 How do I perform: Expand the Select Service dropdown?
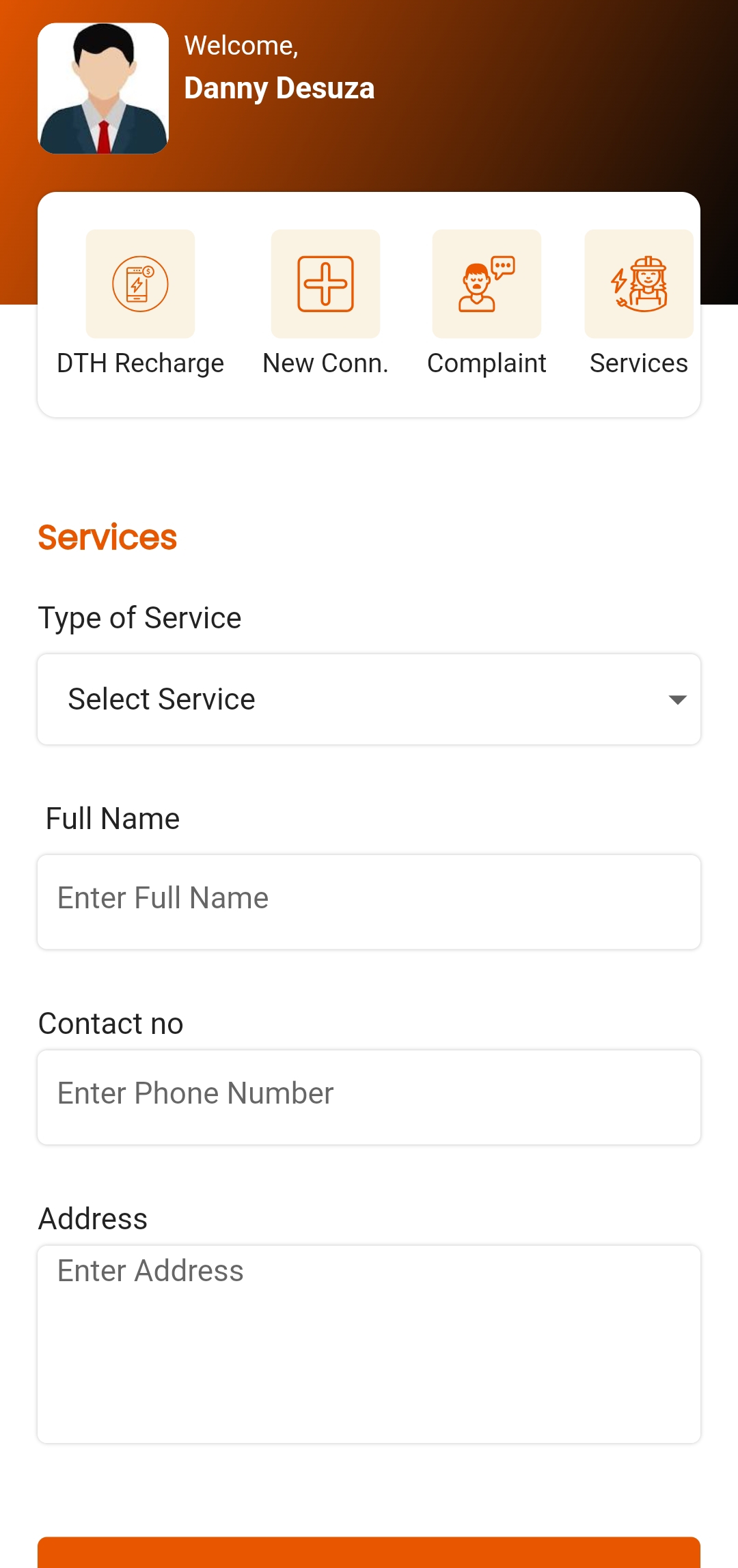click(369, 699)
